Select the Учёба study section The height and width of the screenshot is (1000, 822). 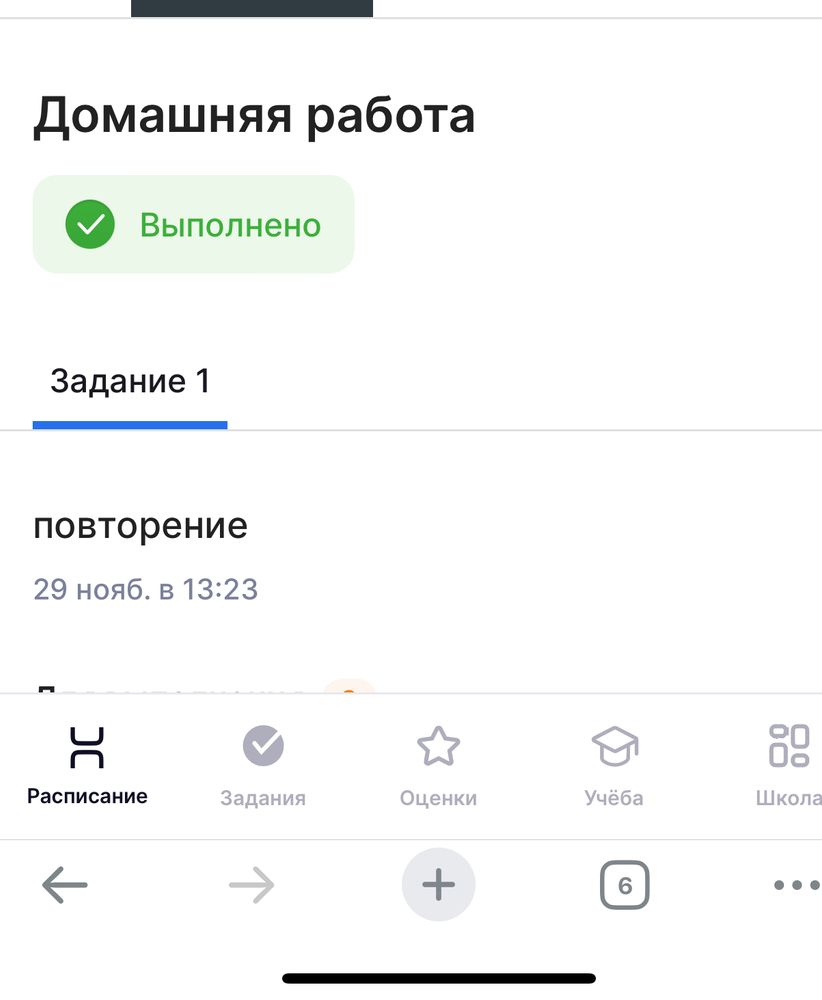613,760
